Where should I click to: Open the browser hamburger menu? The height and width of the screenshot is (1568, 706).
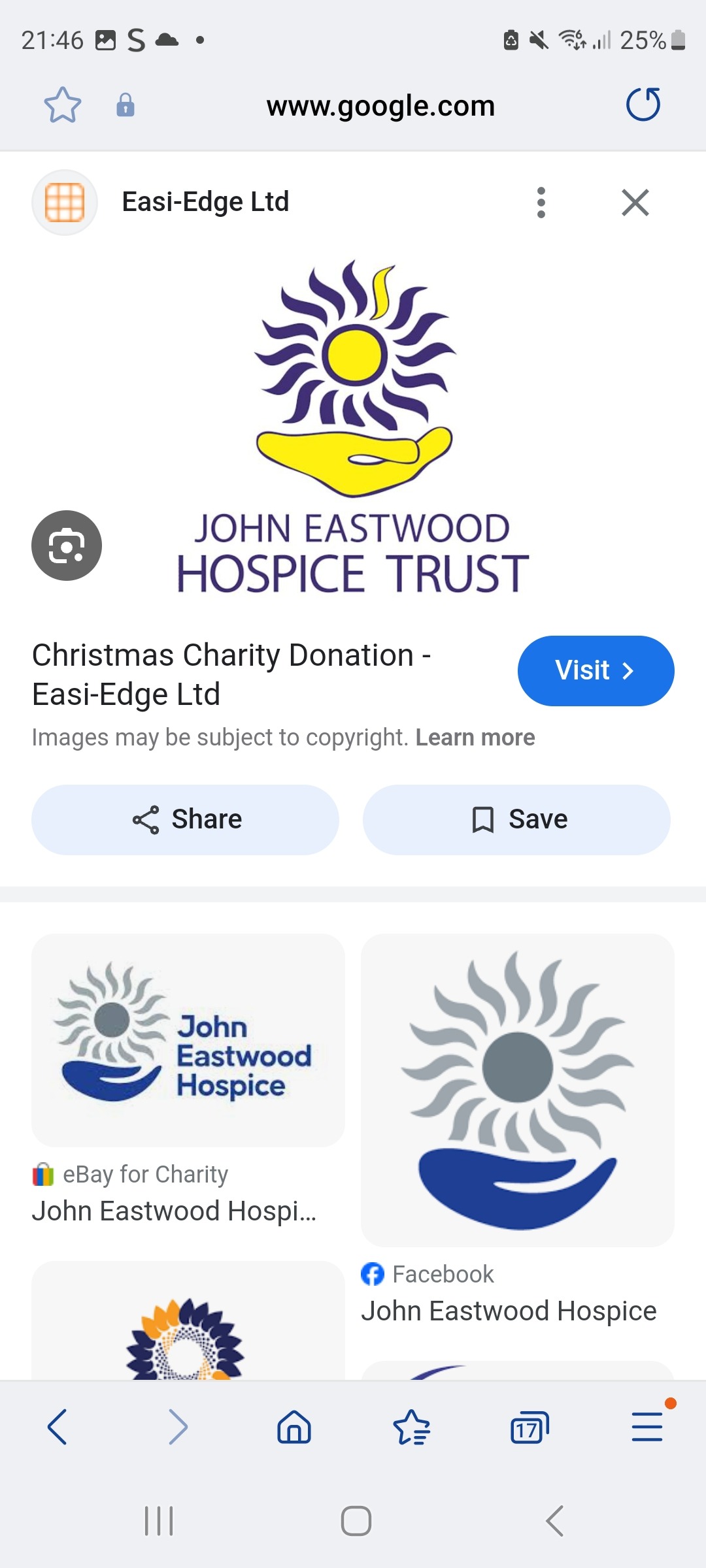coord(647,1427)
